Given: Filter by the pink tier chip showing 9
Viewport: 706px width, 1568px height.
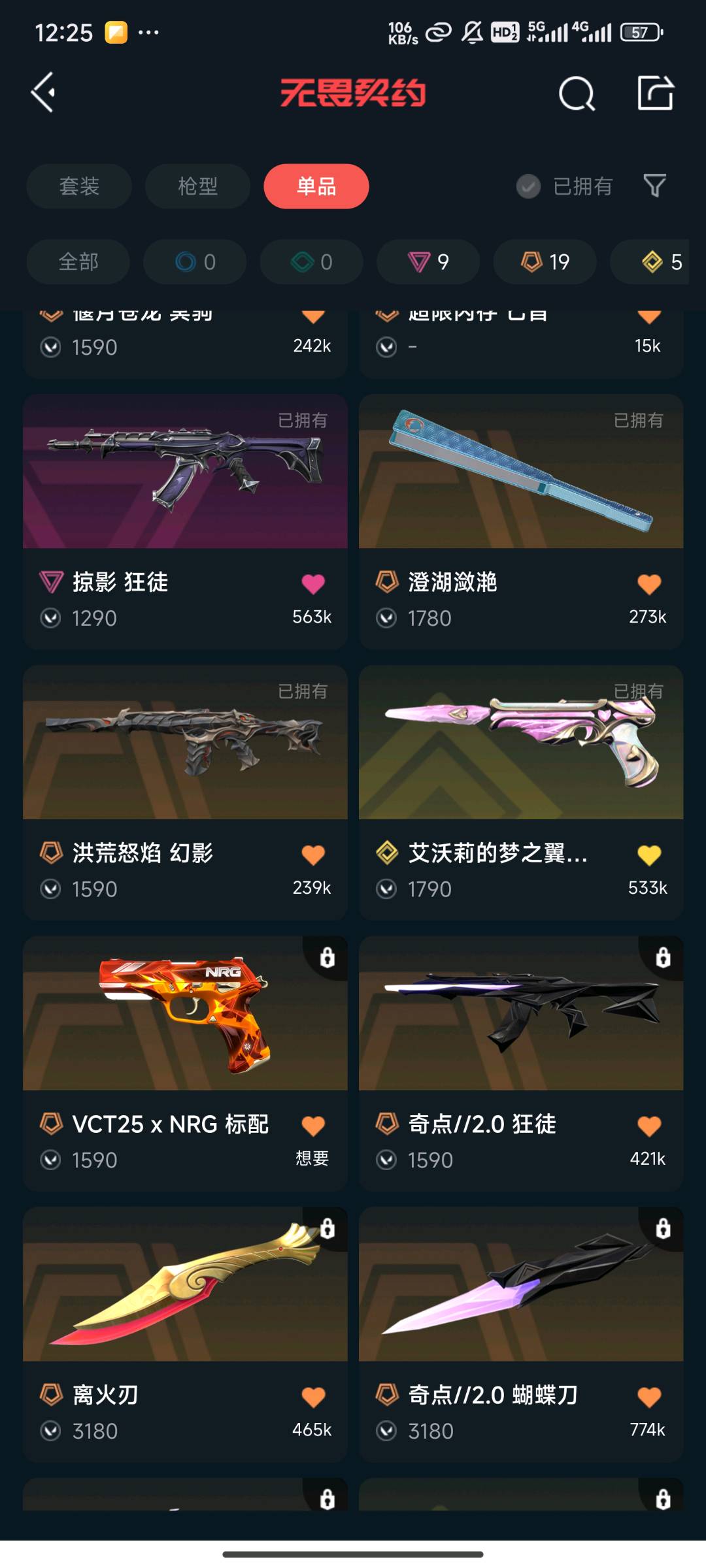Looking at the screenshot, I should (x=428, y=262).
